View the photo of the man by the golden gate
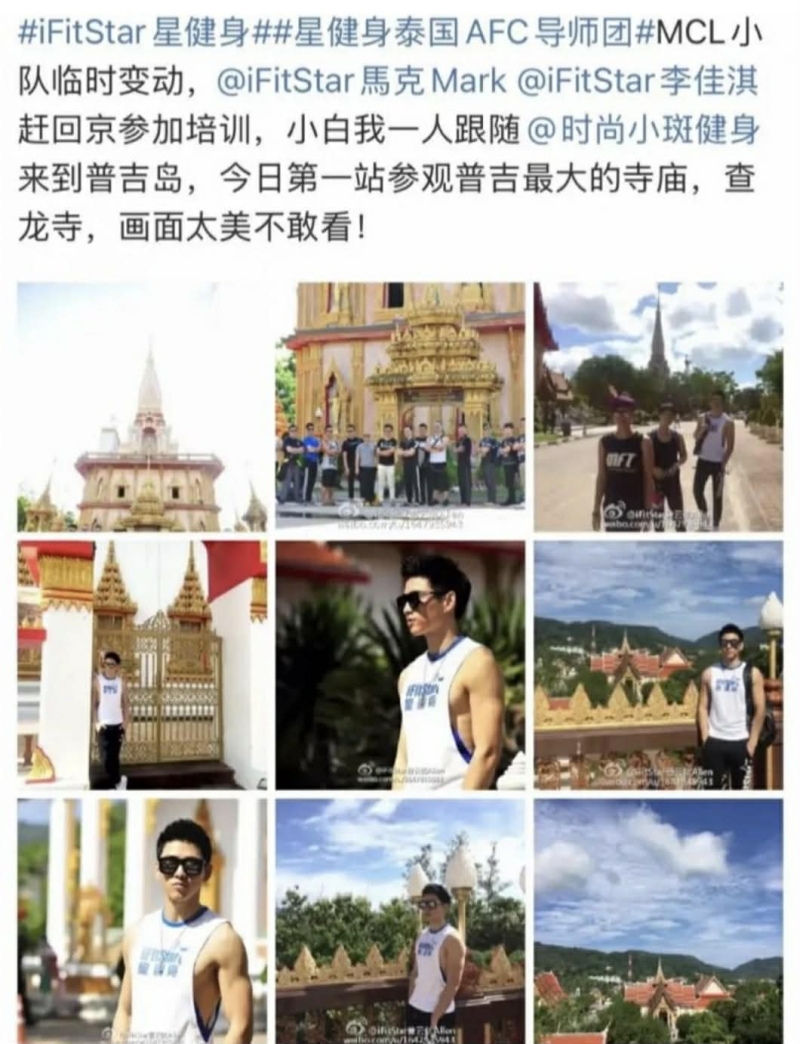Image resolution: width=800 pixels, height=1044 pixels. tap(142, 665)
